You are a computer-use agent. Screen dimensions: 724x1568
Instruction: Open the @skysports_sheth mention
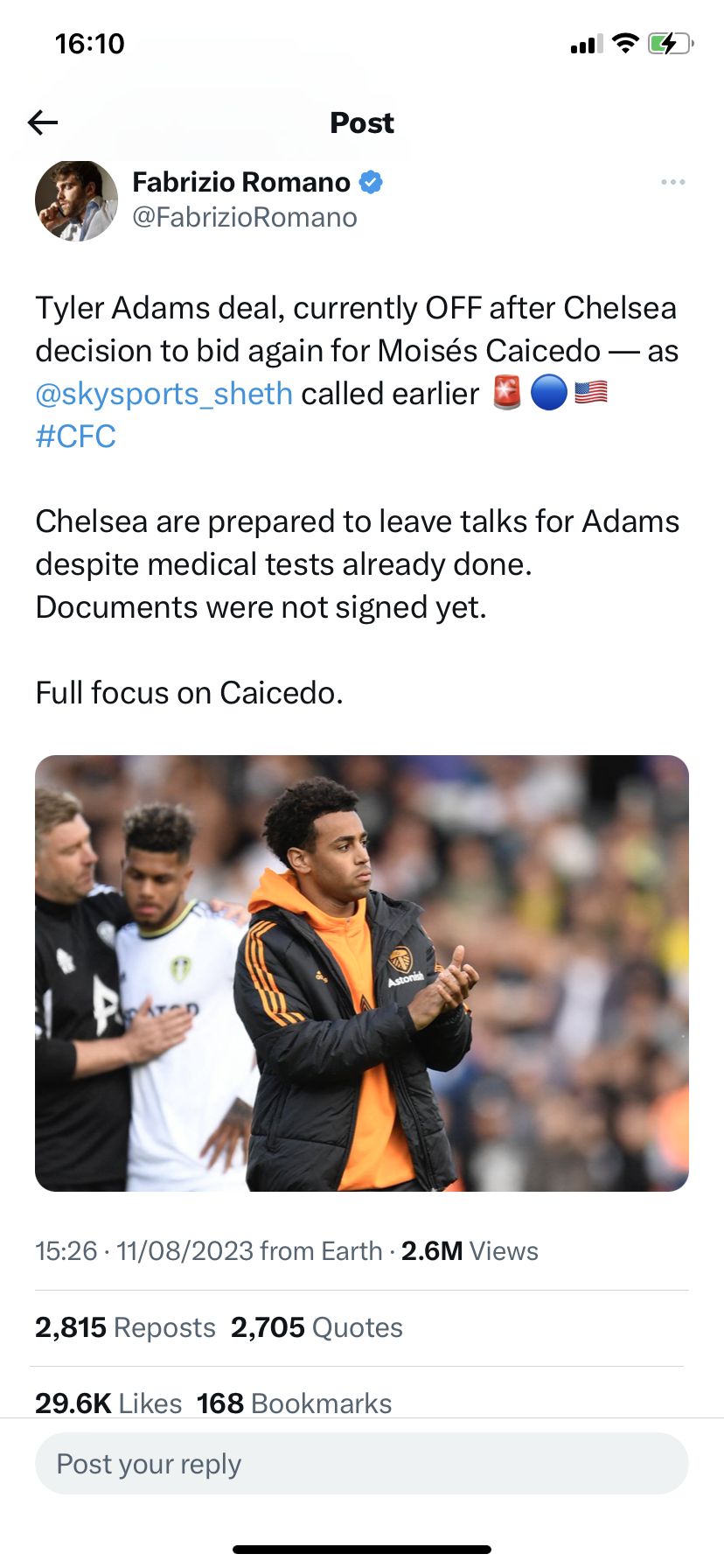(x=164, y=395)
